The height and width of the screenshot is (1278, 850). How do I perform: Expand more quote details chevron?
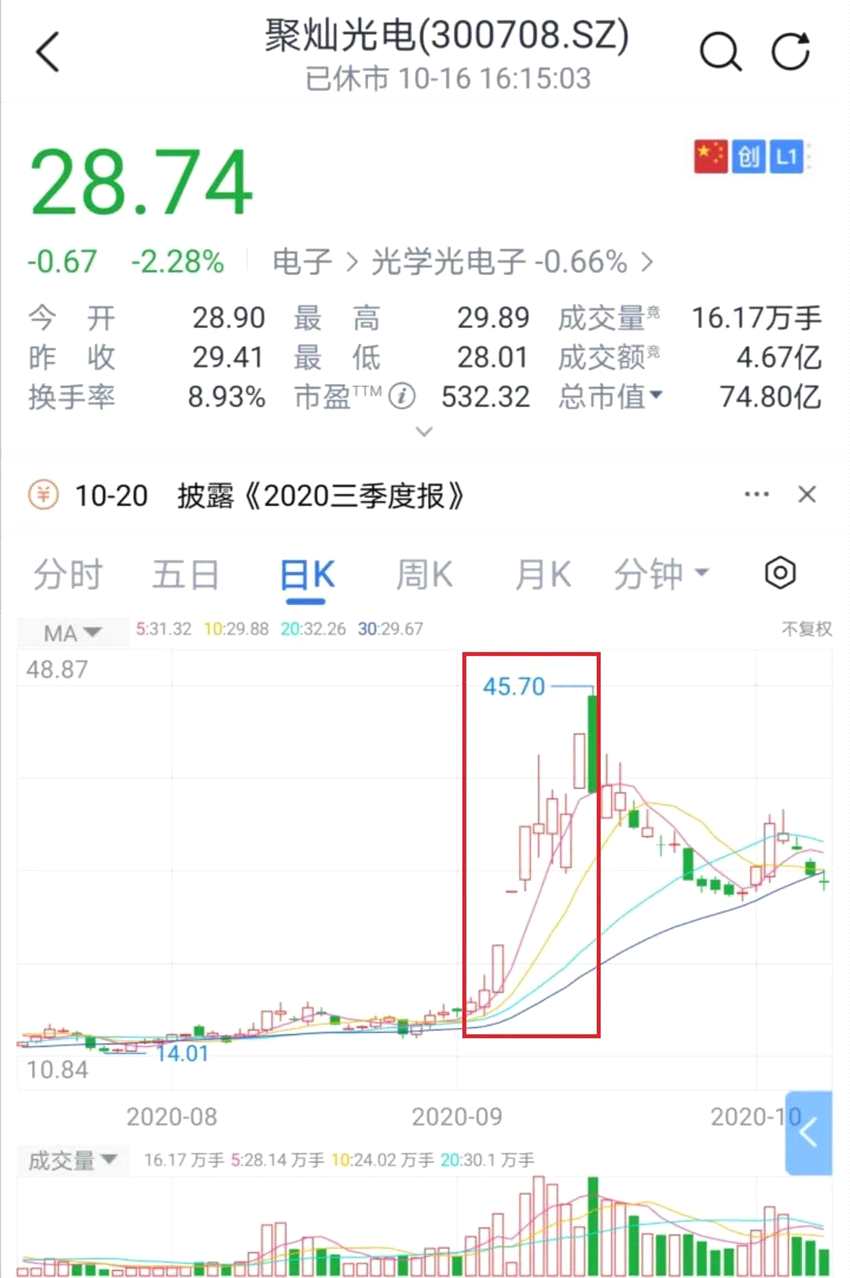coord(424,432)
